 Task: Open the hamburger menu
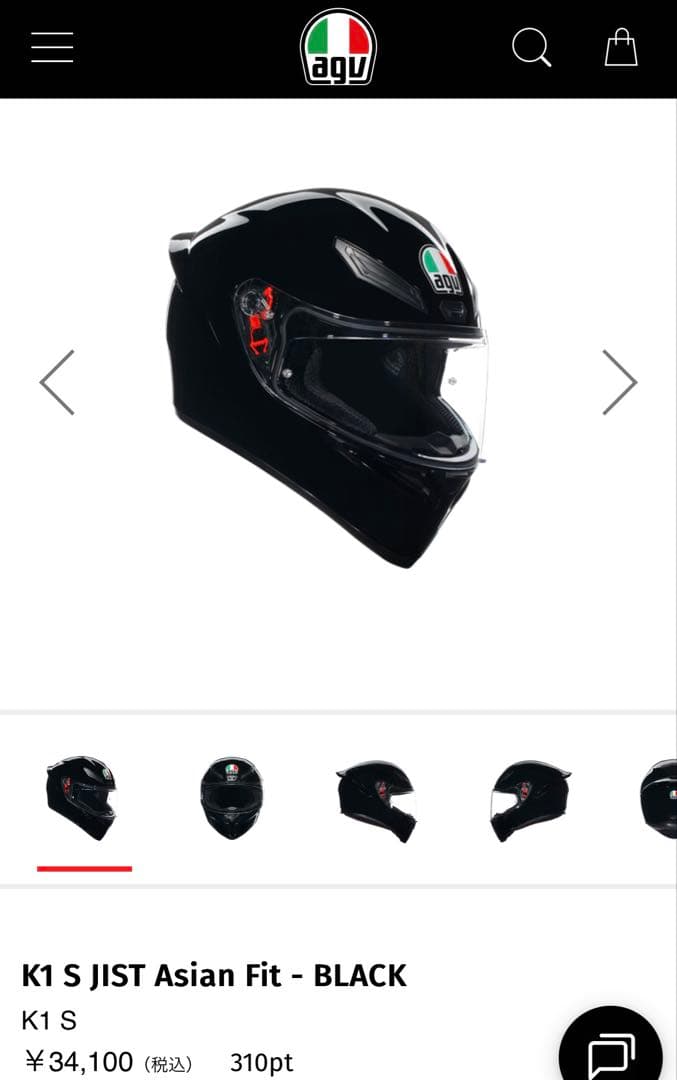pos(52,47)
